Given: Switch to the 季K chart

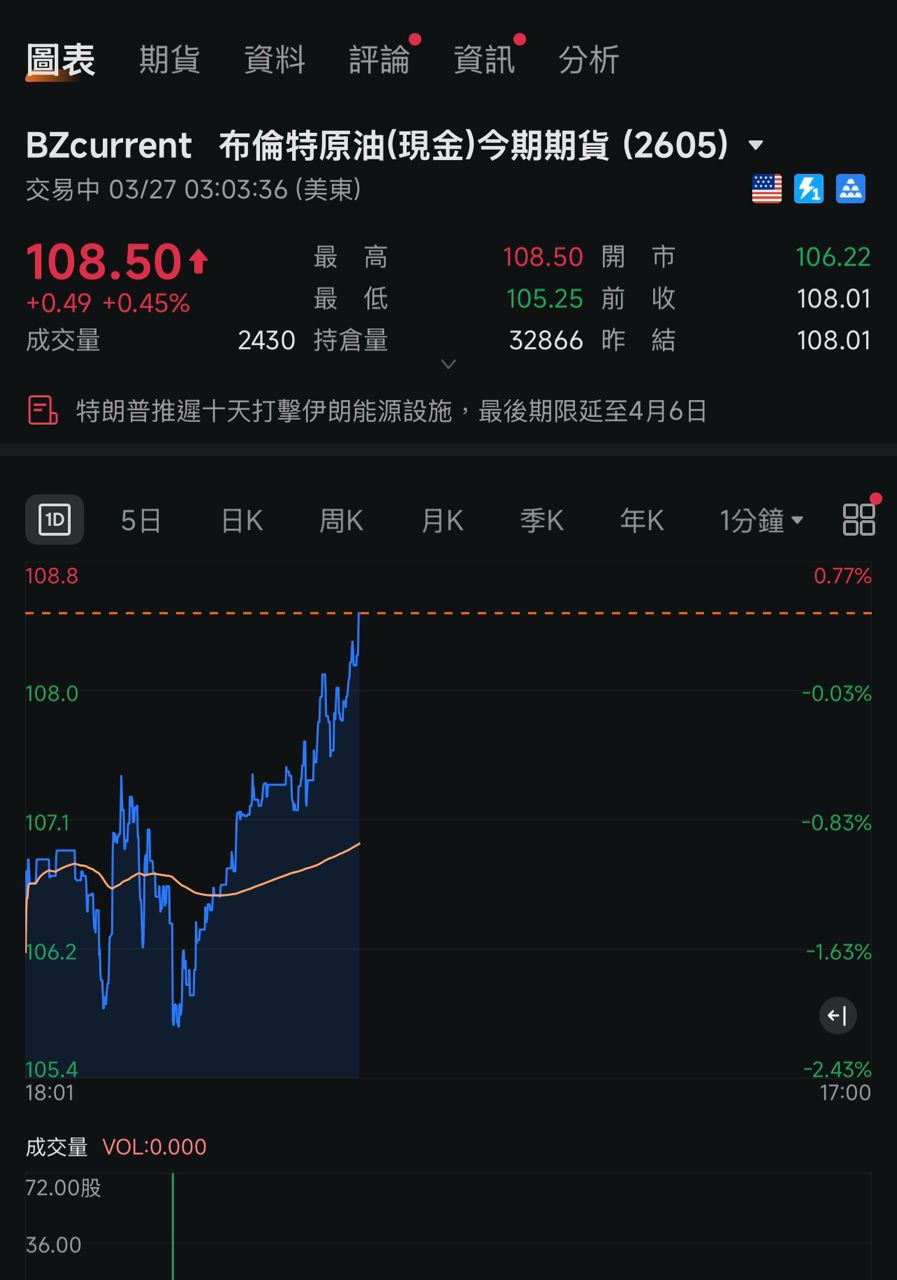Looking at the screenshot, I should point(542,520).
